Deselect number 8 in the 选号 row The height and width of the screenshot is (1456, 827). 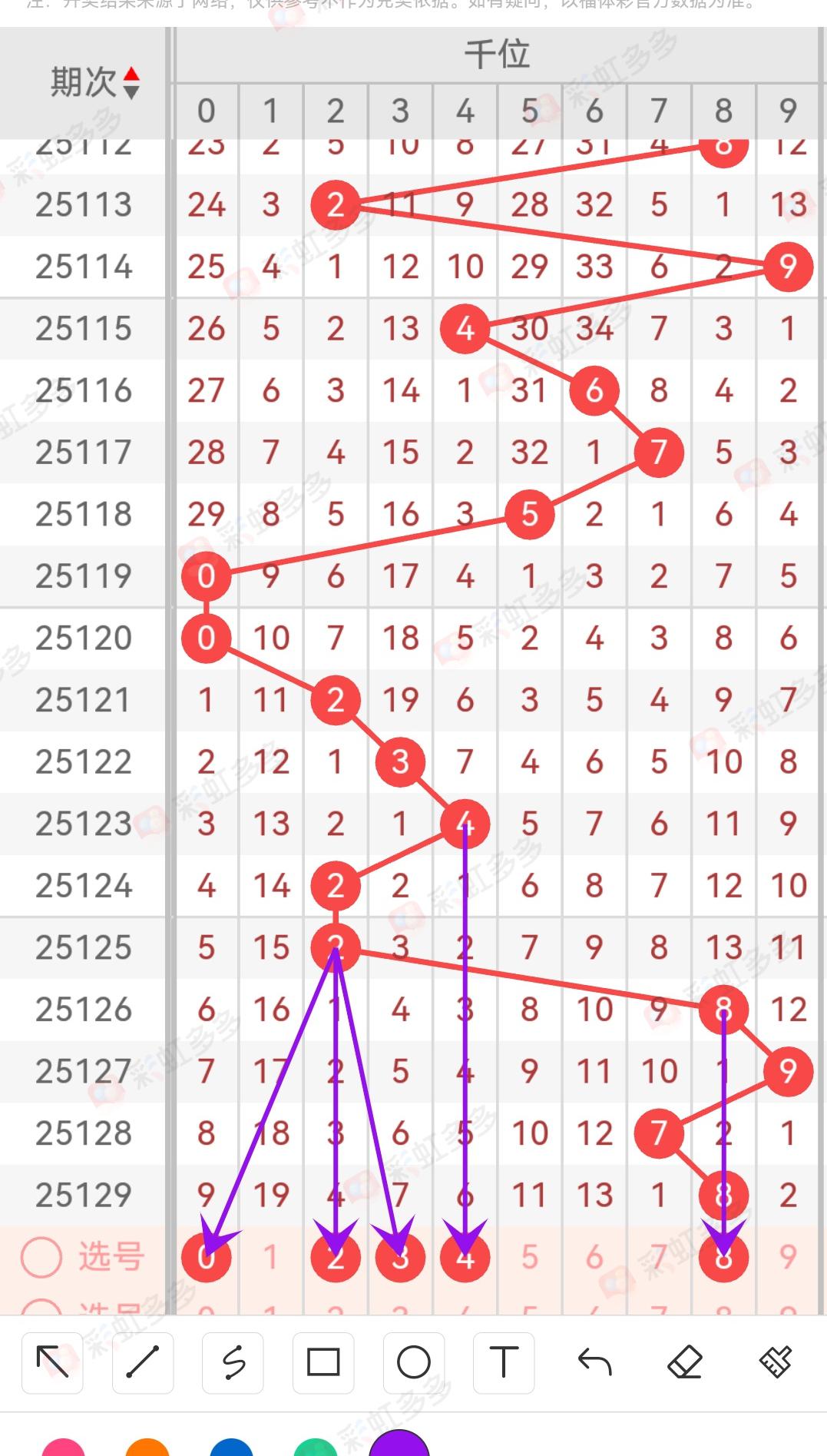coord(723,1257)
